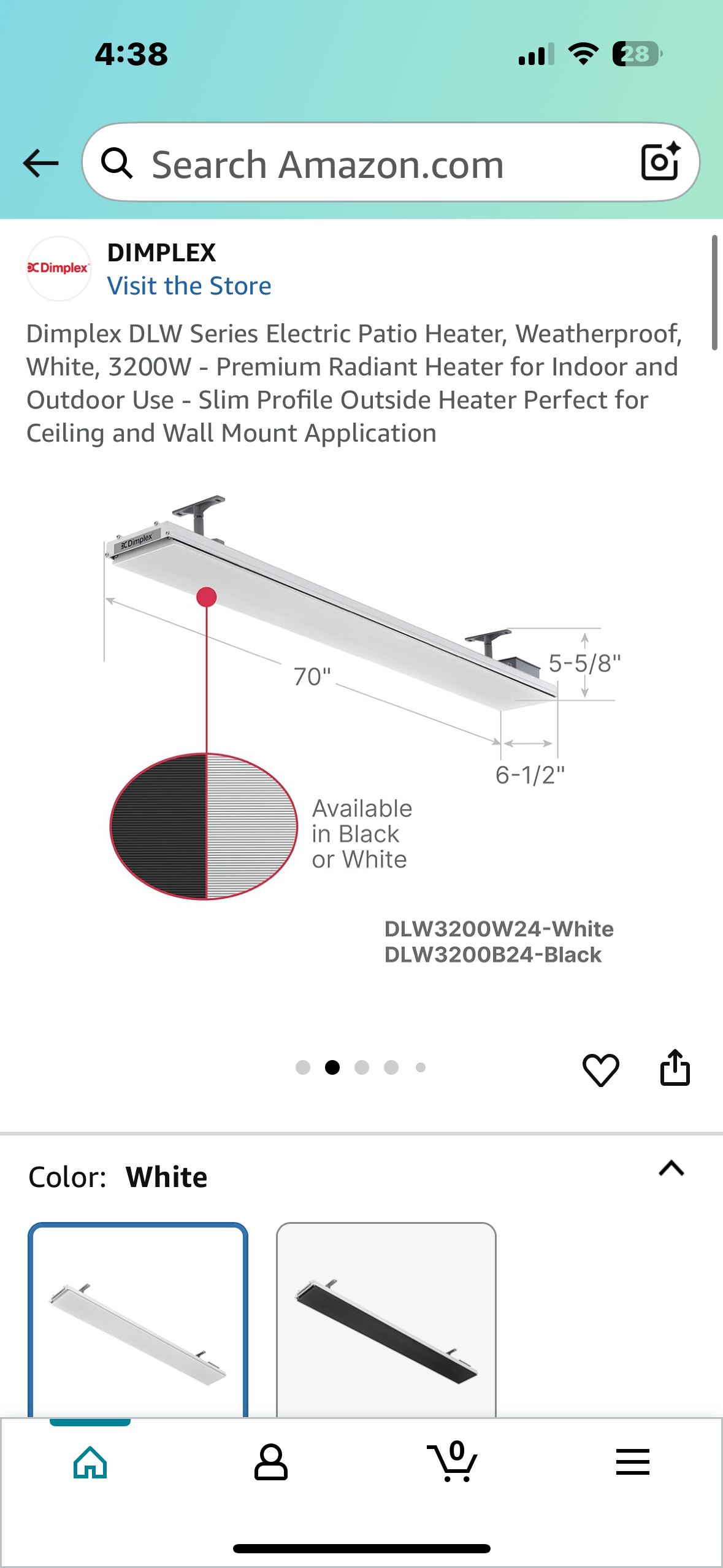This screenshot has height=1568, width=723.
Task: Switch to the Home tab
Action: 90,1462
